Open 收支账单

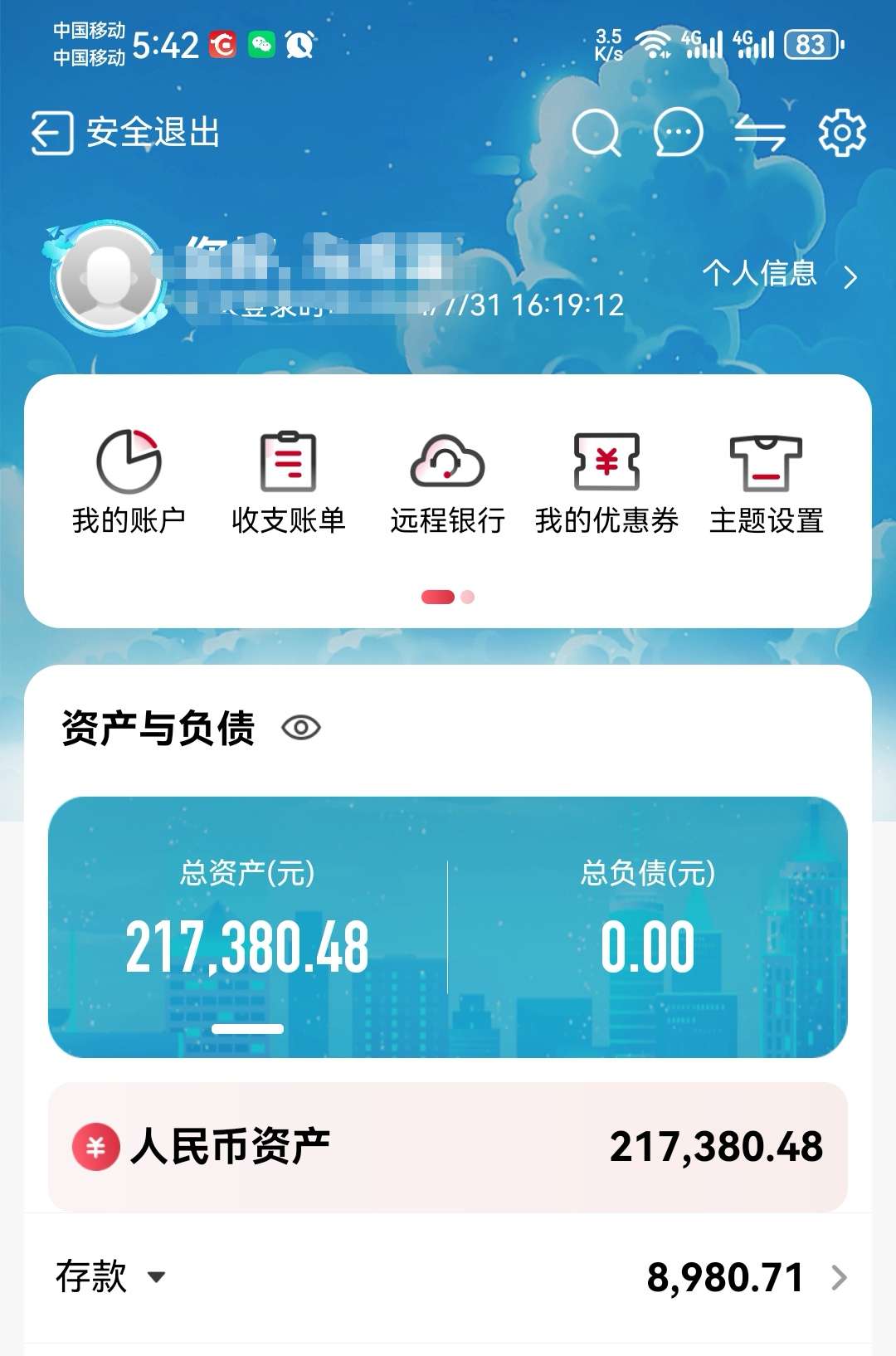point(288,481)
